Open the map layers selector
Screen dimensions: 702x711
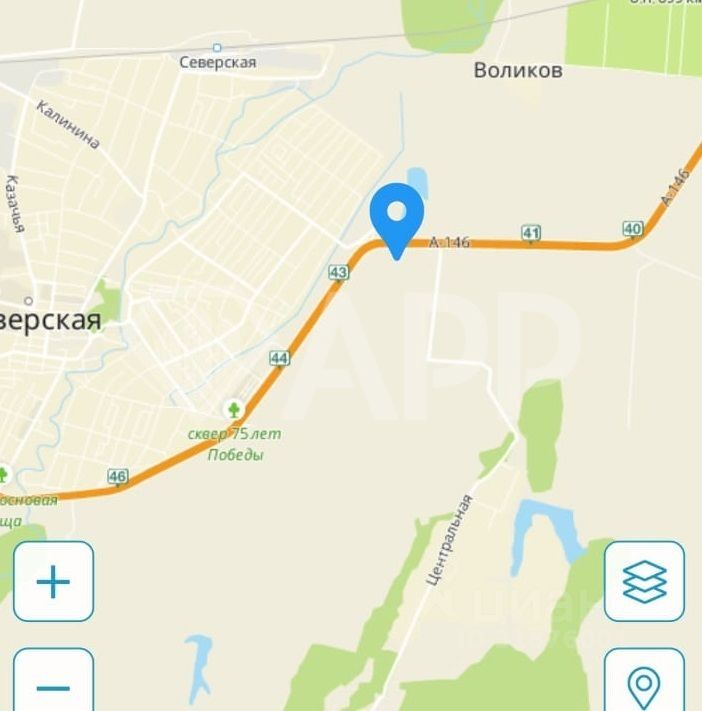[x=644, y=582]
